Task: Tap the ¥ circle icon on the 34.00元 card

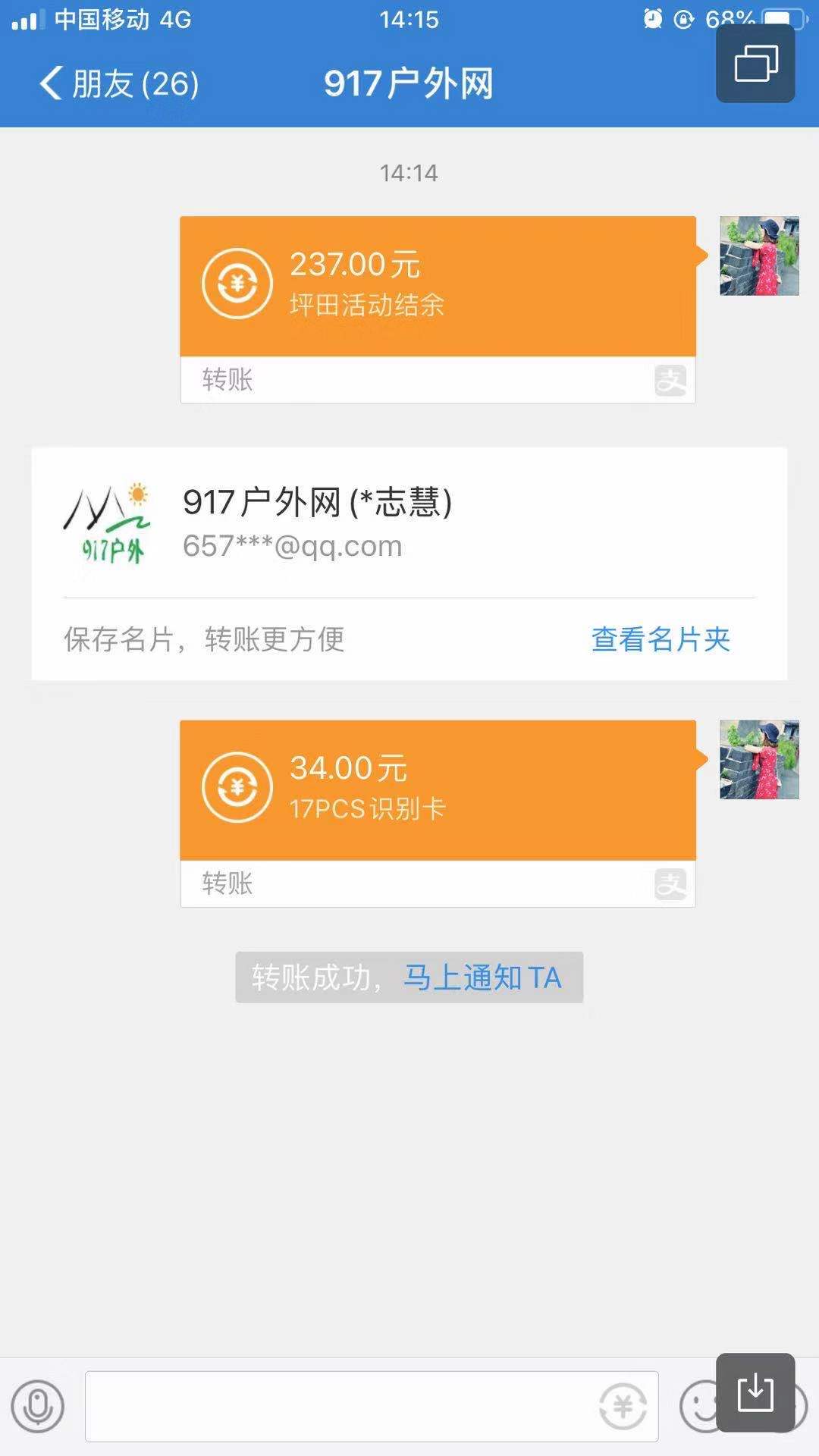Action: coord(237,787)
